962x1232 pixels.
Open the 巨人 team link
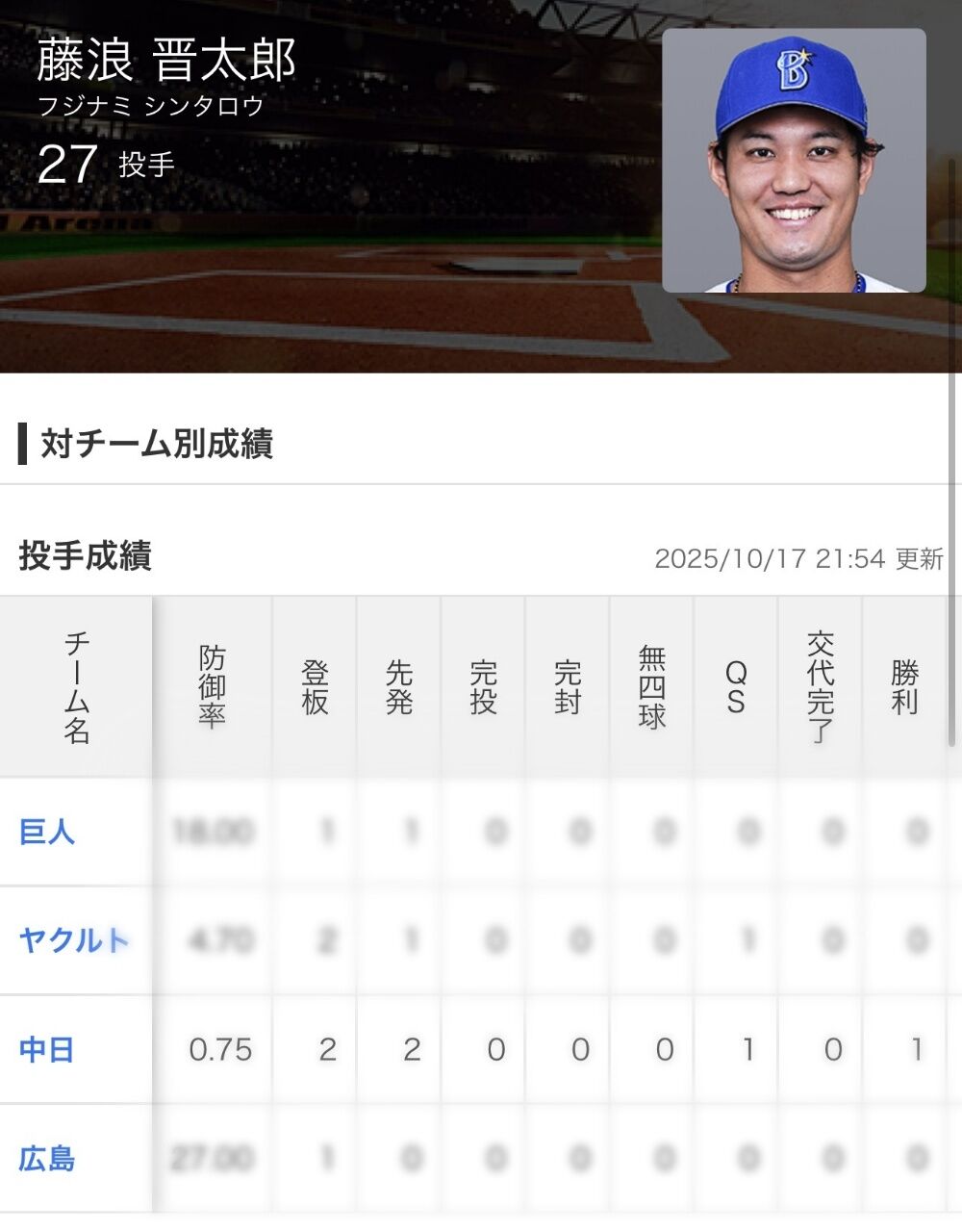47,832
